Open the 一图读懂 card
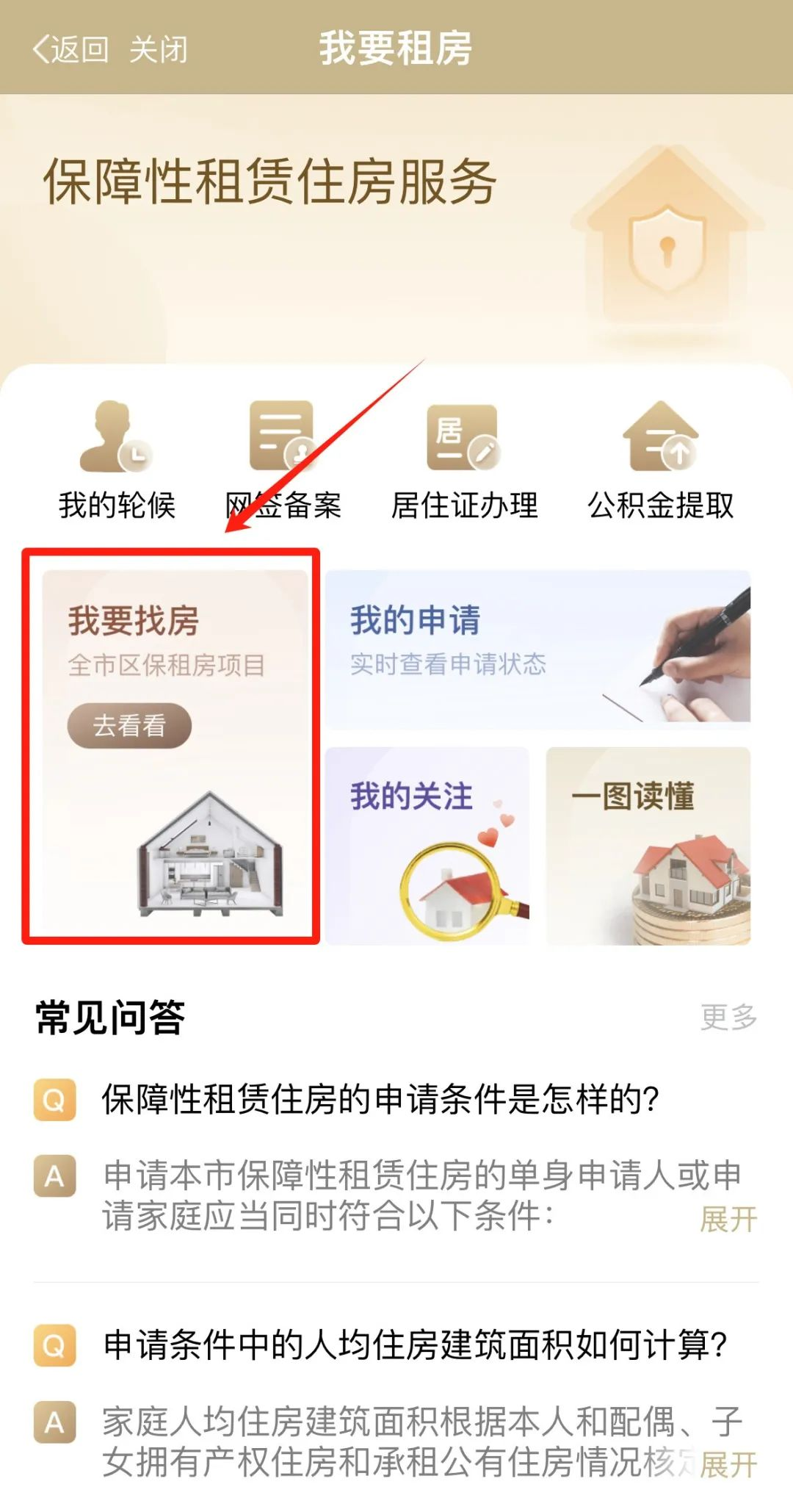Image resolution: width=793 pixels, height=1512 pixels. click(648, 846)
